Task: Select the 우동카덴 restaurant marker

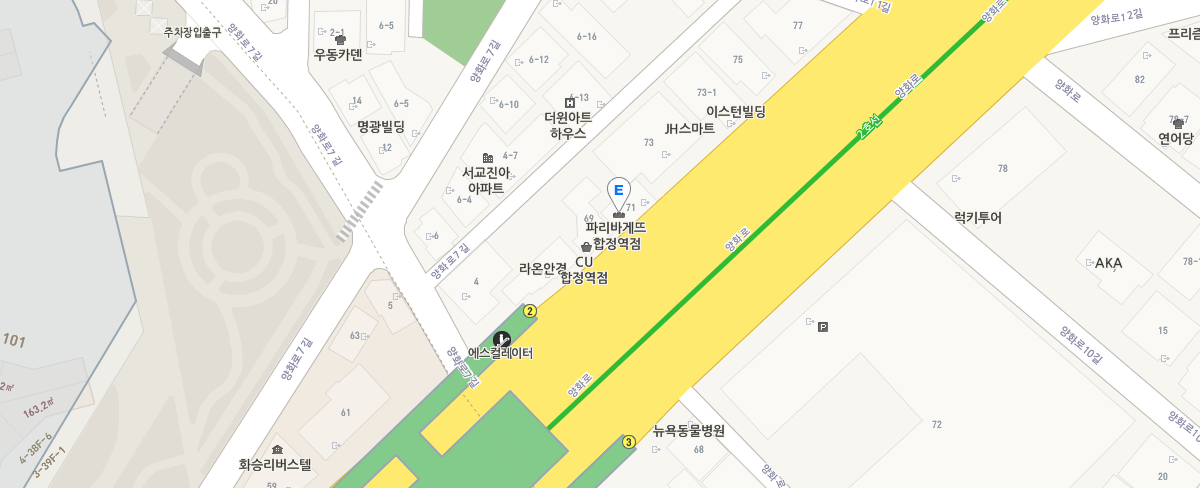Action: [x=339, y=40]
